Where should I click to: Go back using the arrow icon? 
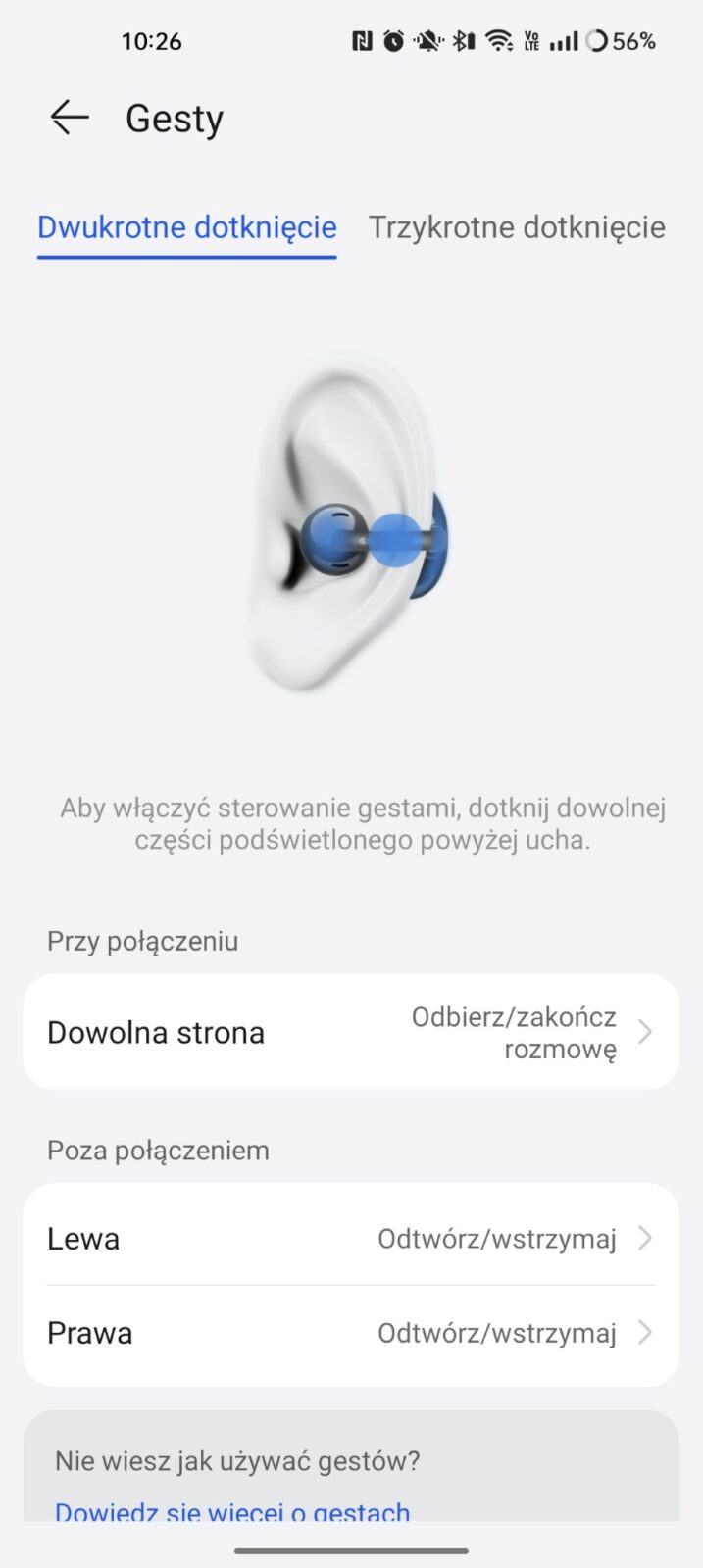[x=70, y=118]
